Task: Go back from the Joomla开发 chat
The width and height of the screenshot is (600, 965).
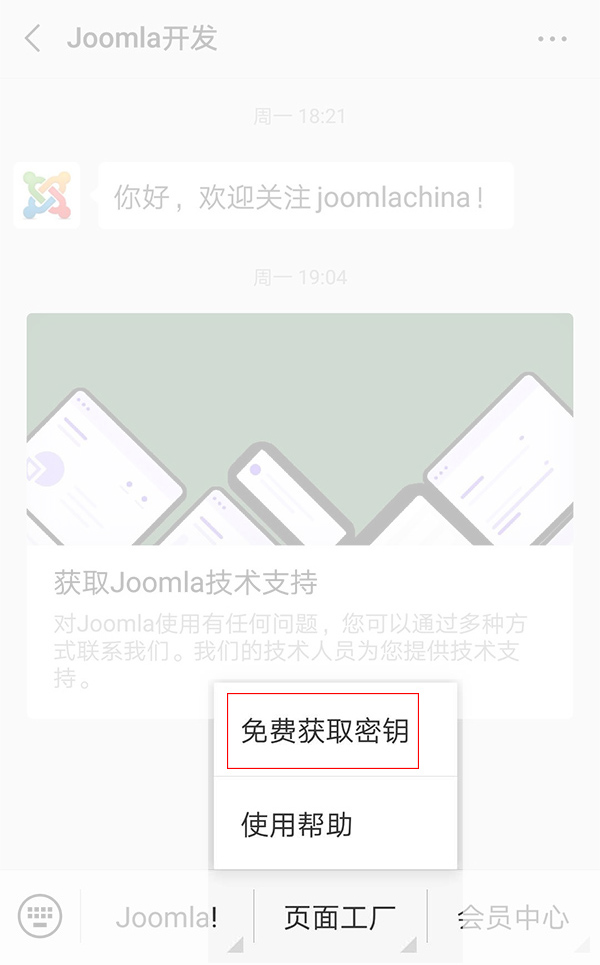Action: point(33,39)
